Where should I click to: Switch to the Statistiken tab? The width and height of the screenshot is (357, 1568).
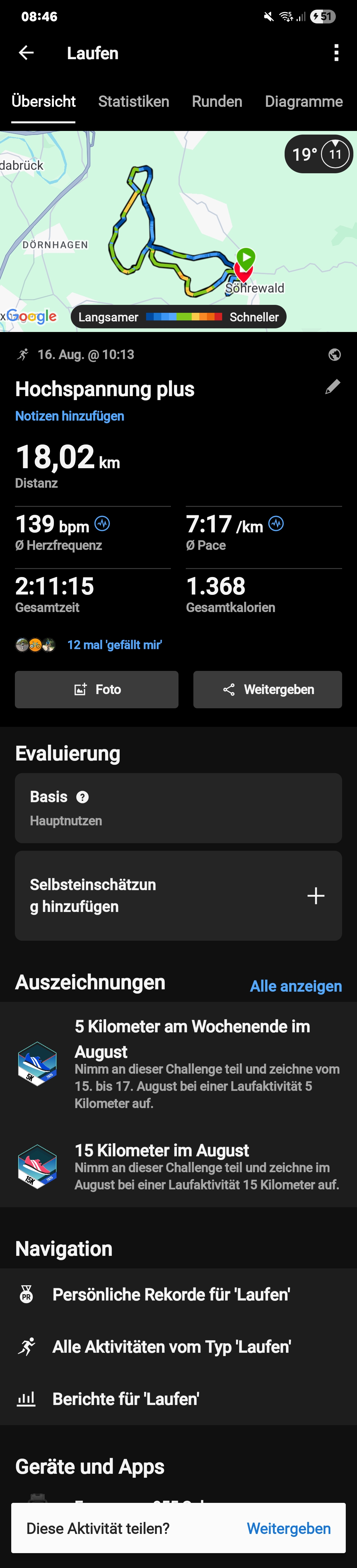coord(134,102)
